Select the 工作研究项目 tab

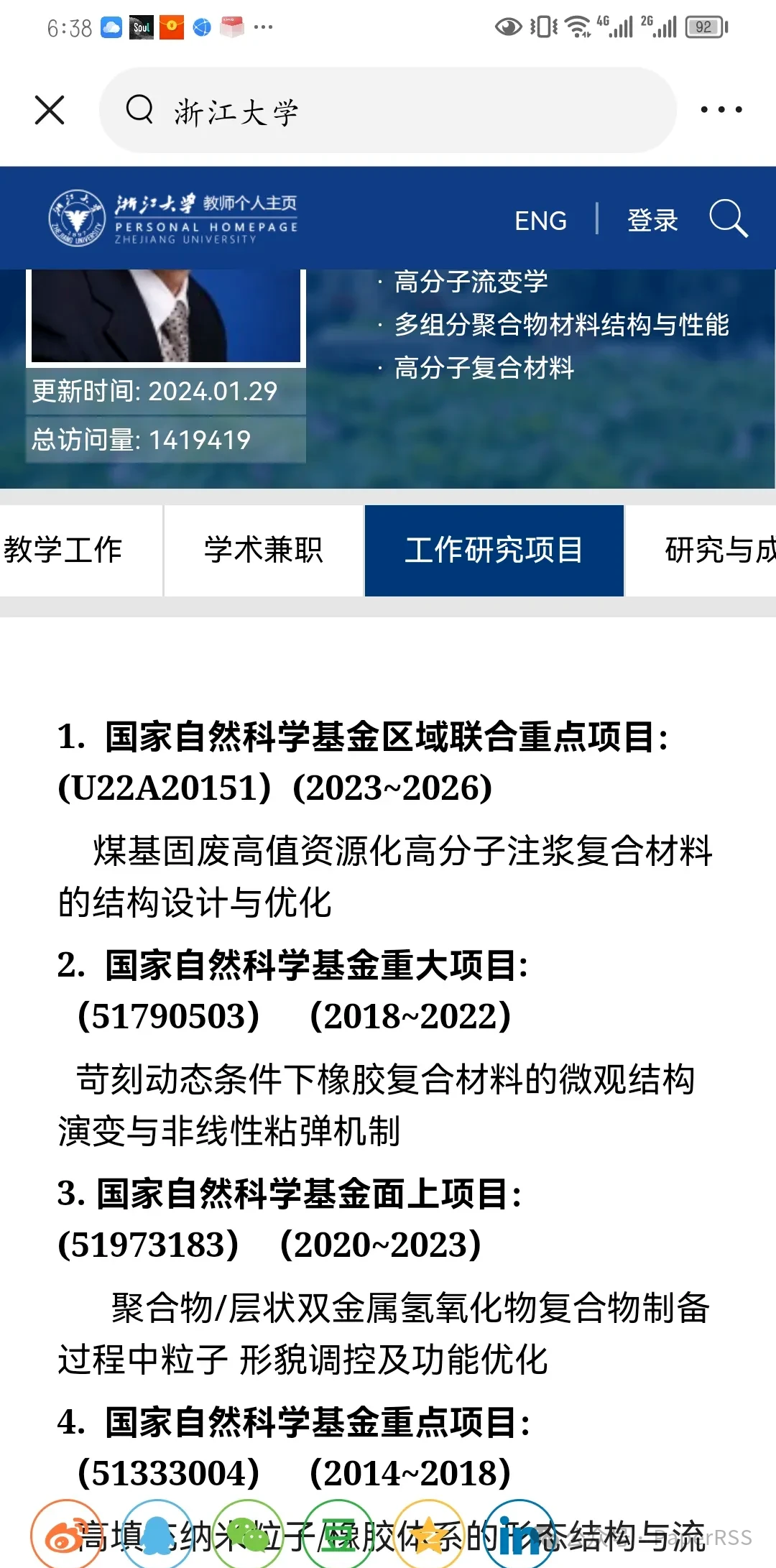tap(494, 550)
